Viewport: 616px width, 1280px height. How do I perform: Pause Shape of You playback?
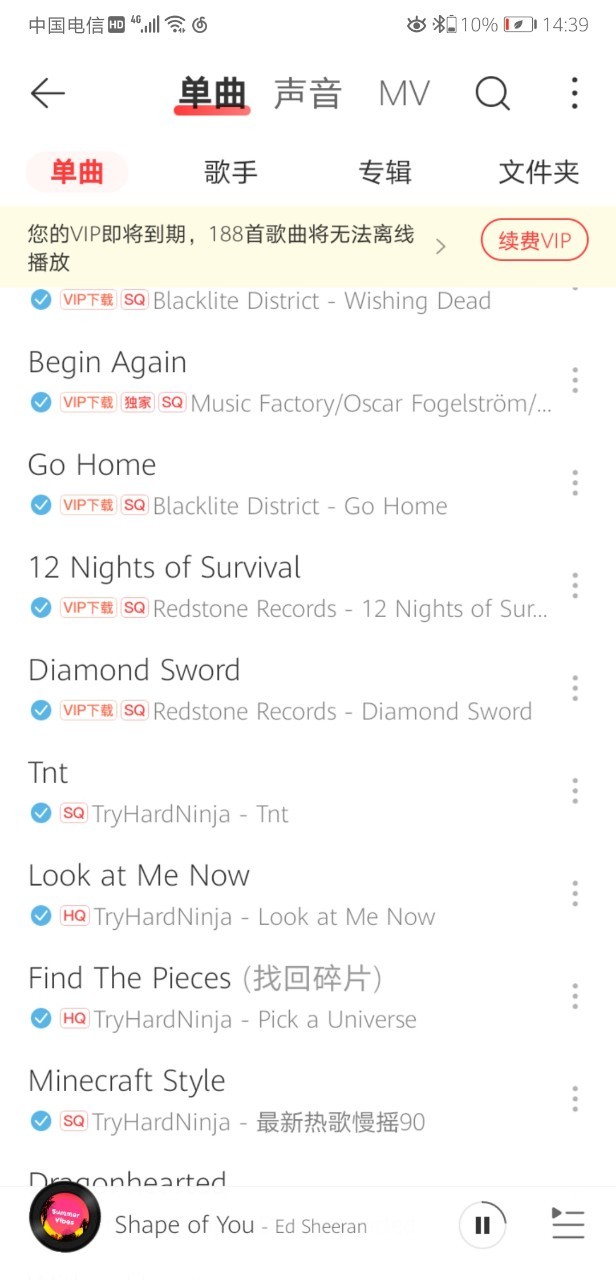(481, 1224)
